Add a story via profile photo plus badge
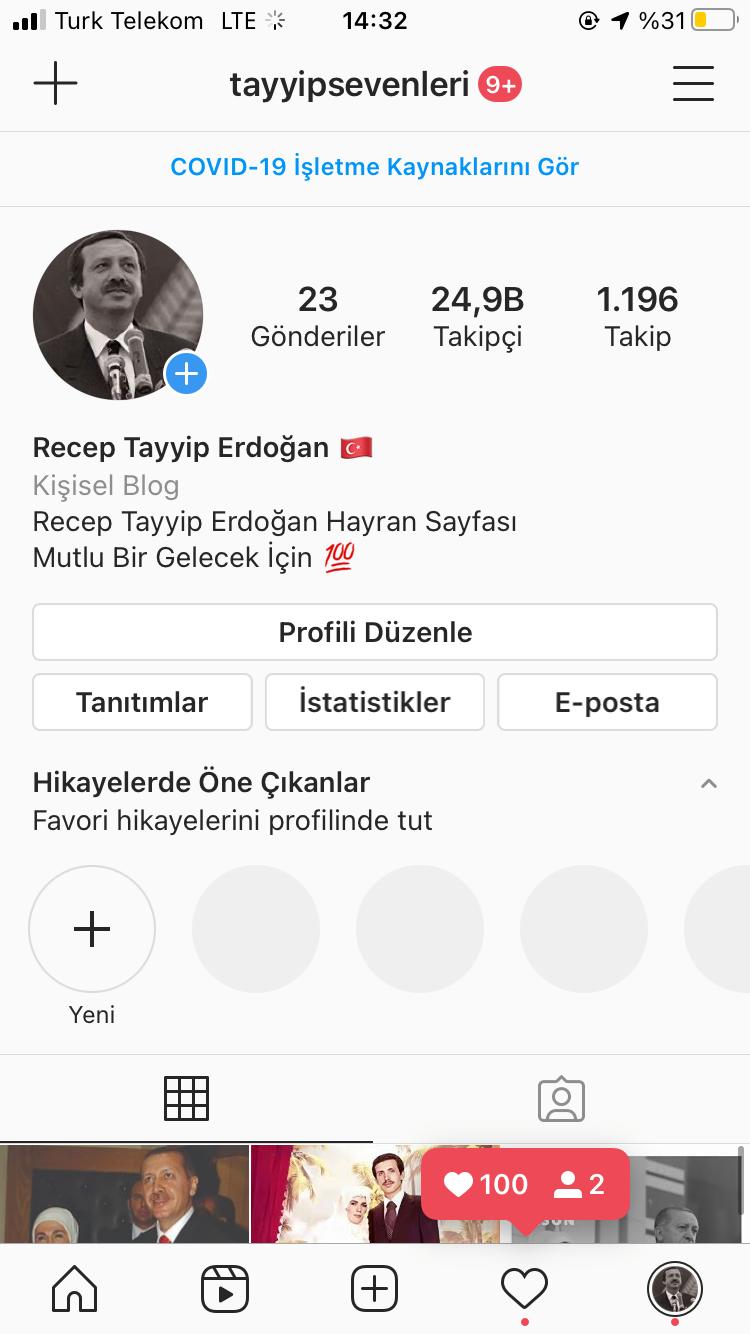This screenshot has width=750, height=1334. (x=186, y=374)
